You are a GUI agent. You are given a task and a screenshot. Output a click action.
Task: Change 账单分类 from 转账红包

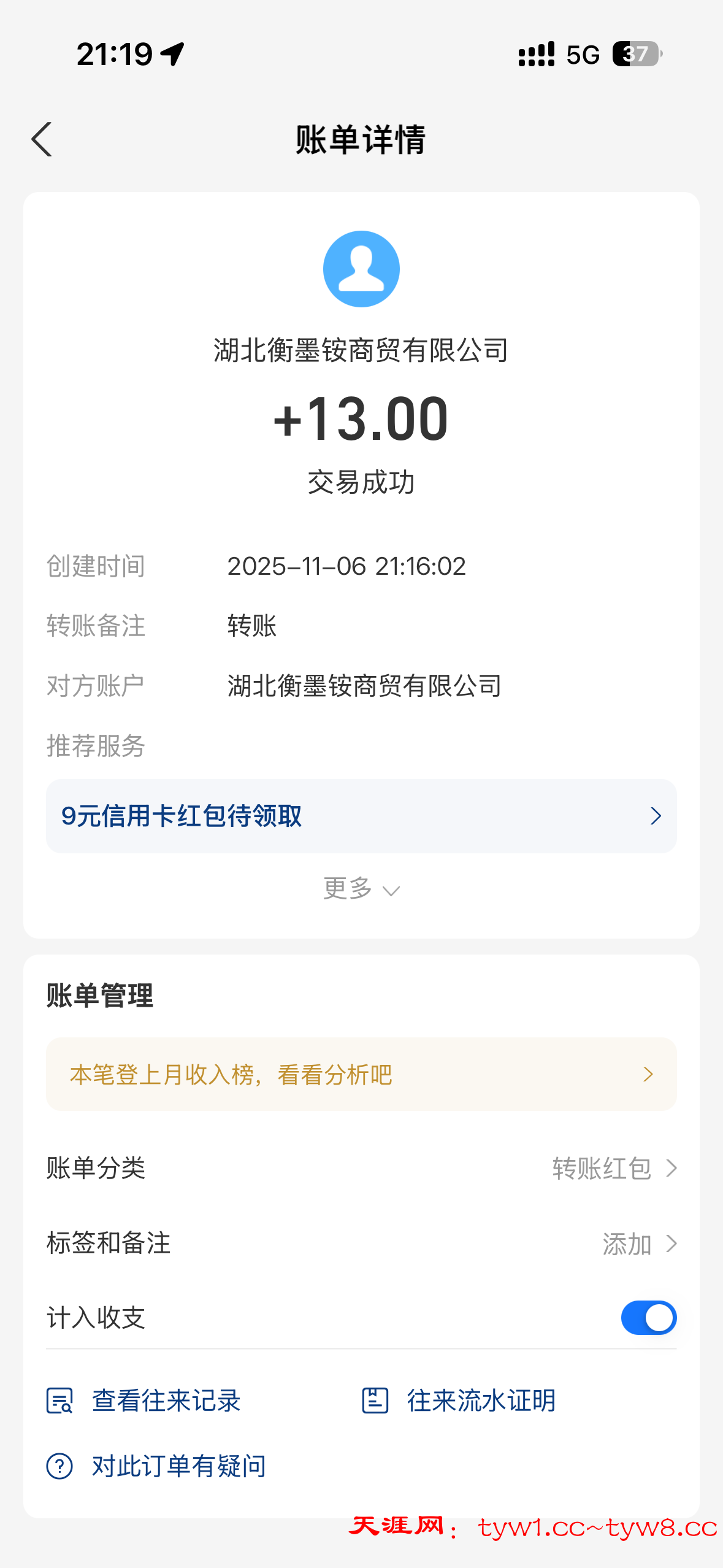[613, 1169]
